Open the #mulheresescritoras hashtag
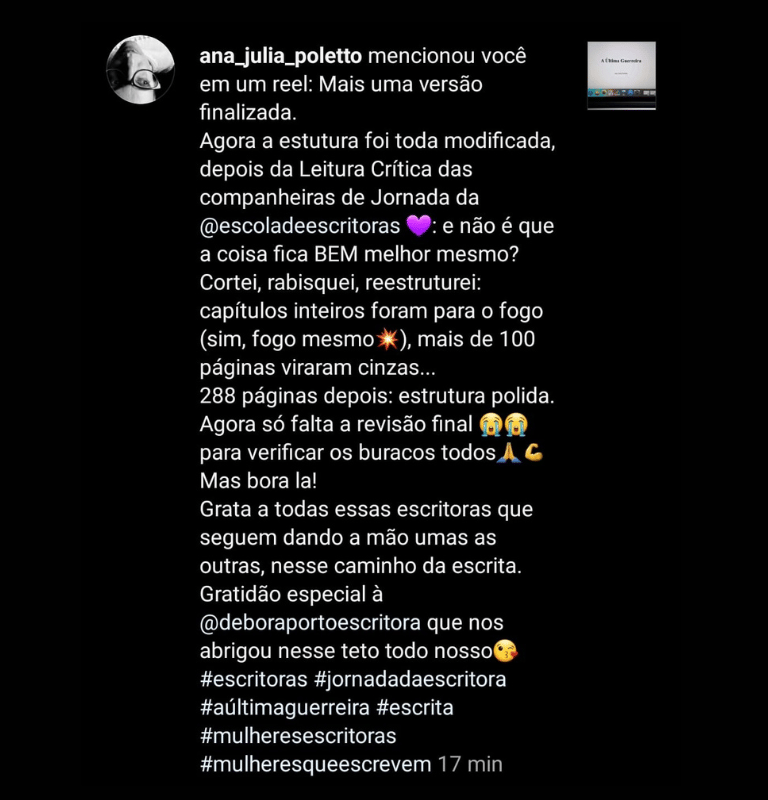Viewport: 768px width, 800px height. point(298,736)
